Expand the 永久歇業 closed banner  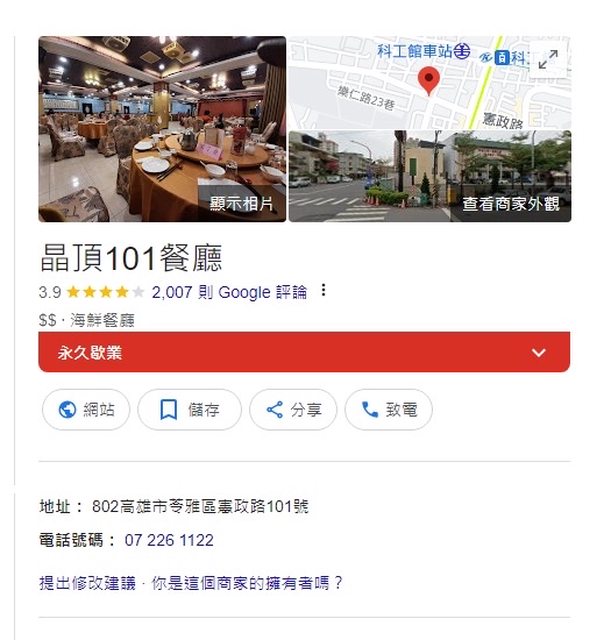(539, 352)
